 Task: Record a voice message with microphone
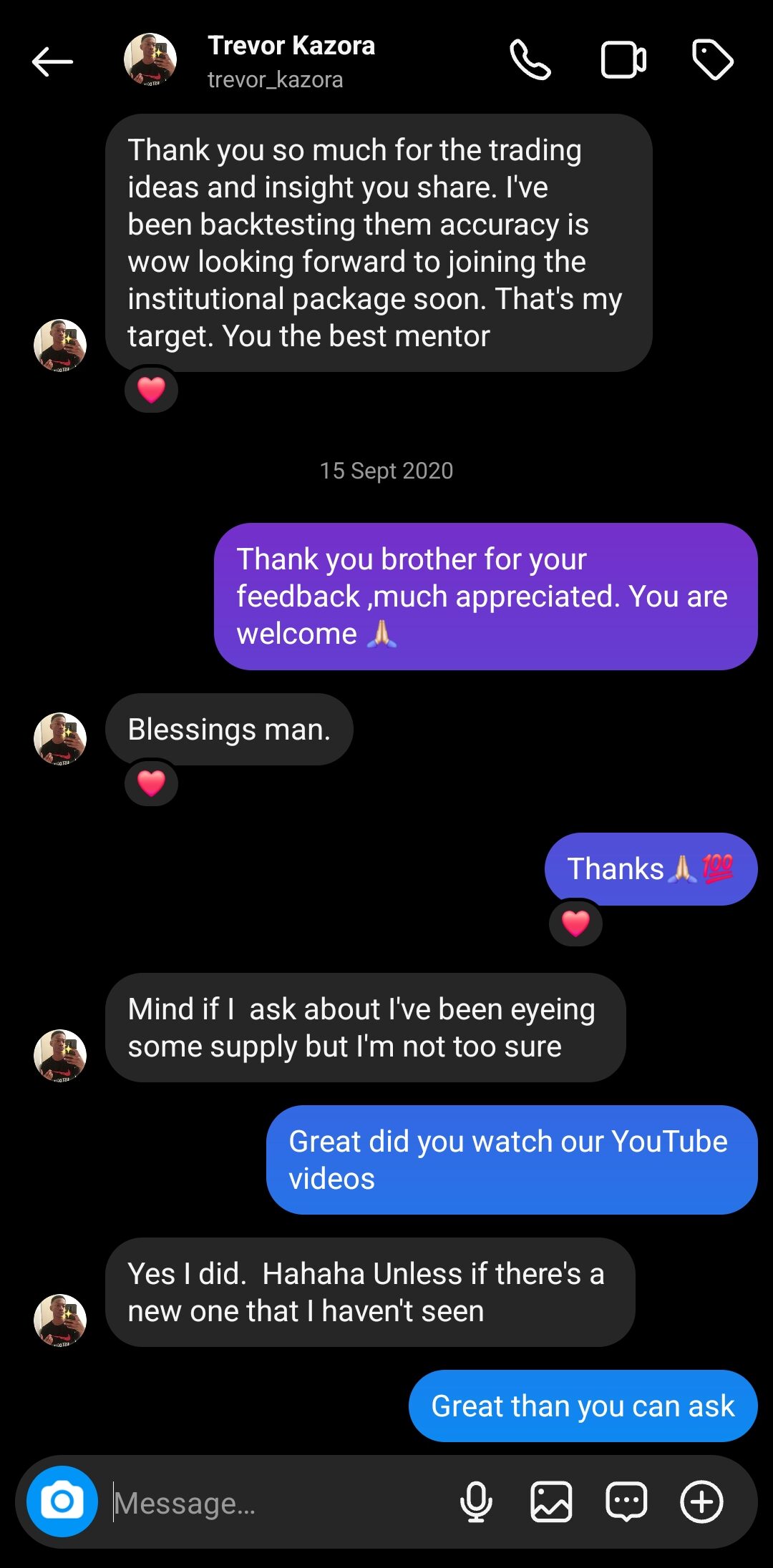[476, 1501]
